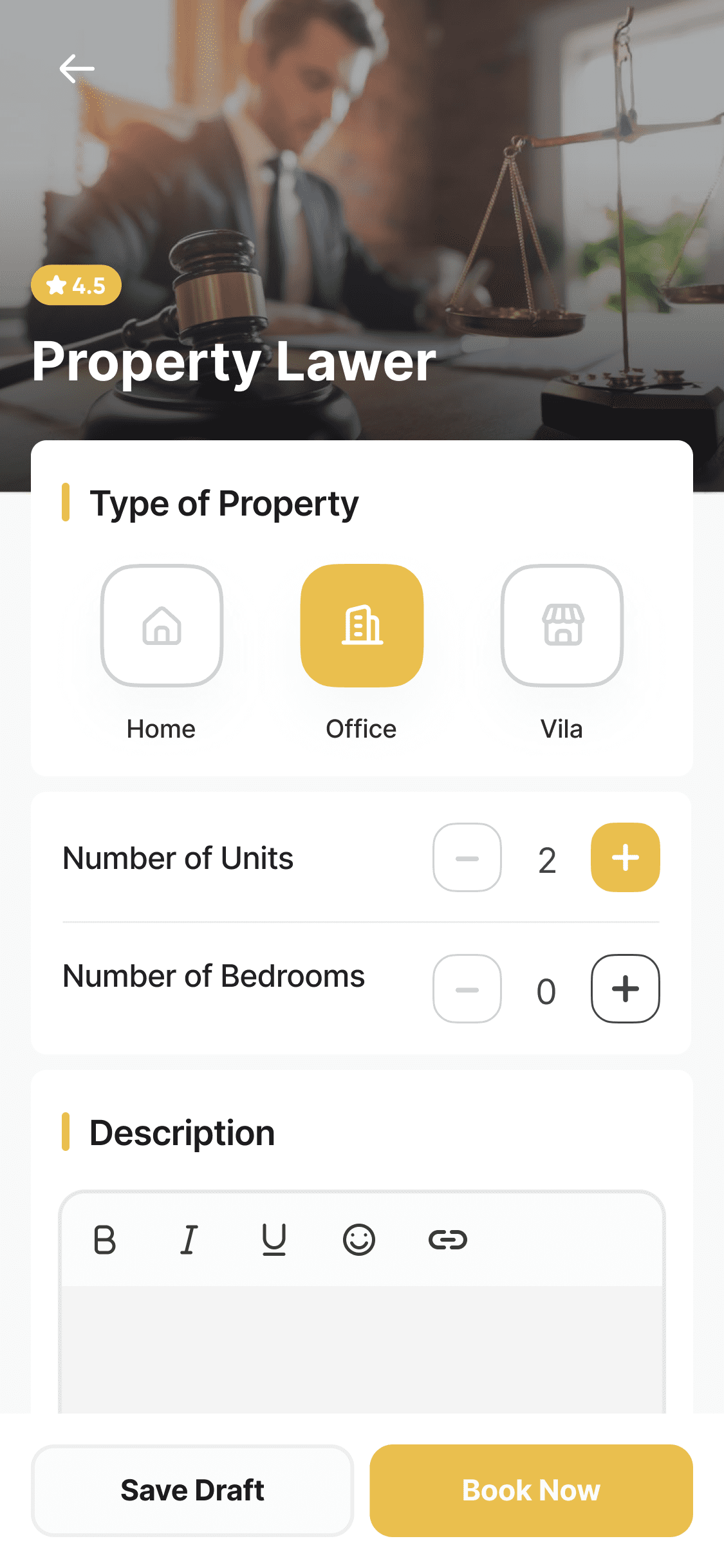Open the emoji picker in description
The width and height of the screenshot is (724, 1568).
tap(359, 1240)
